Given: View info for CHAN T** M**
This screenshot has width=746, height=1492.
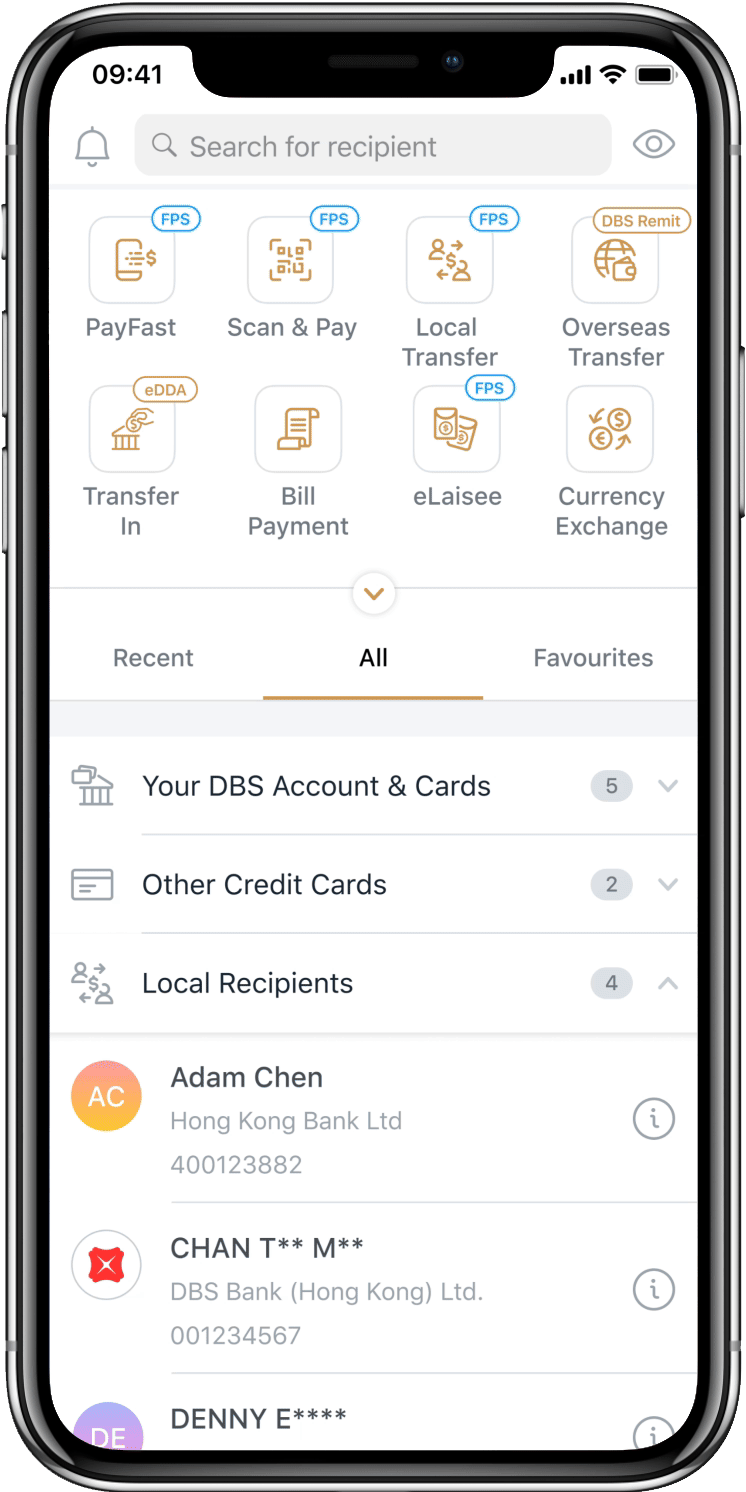Looking at the screenshot, I should coord(654,1290).
